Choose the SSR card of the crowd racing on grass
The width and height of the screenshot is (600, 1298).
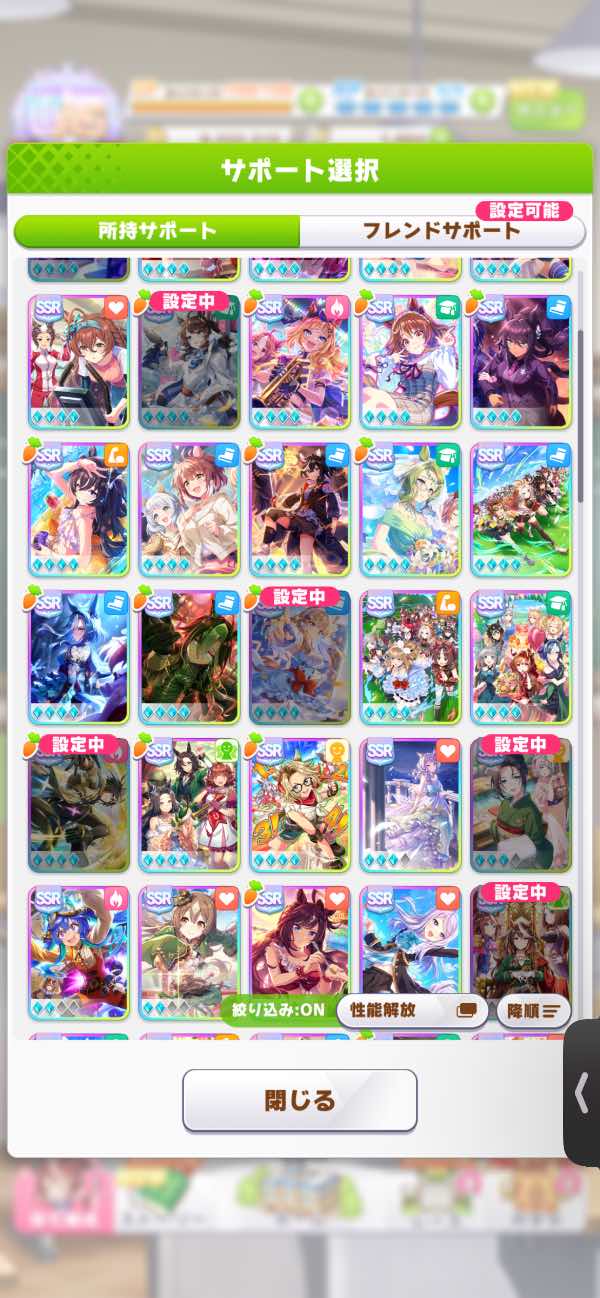(520, 509)
